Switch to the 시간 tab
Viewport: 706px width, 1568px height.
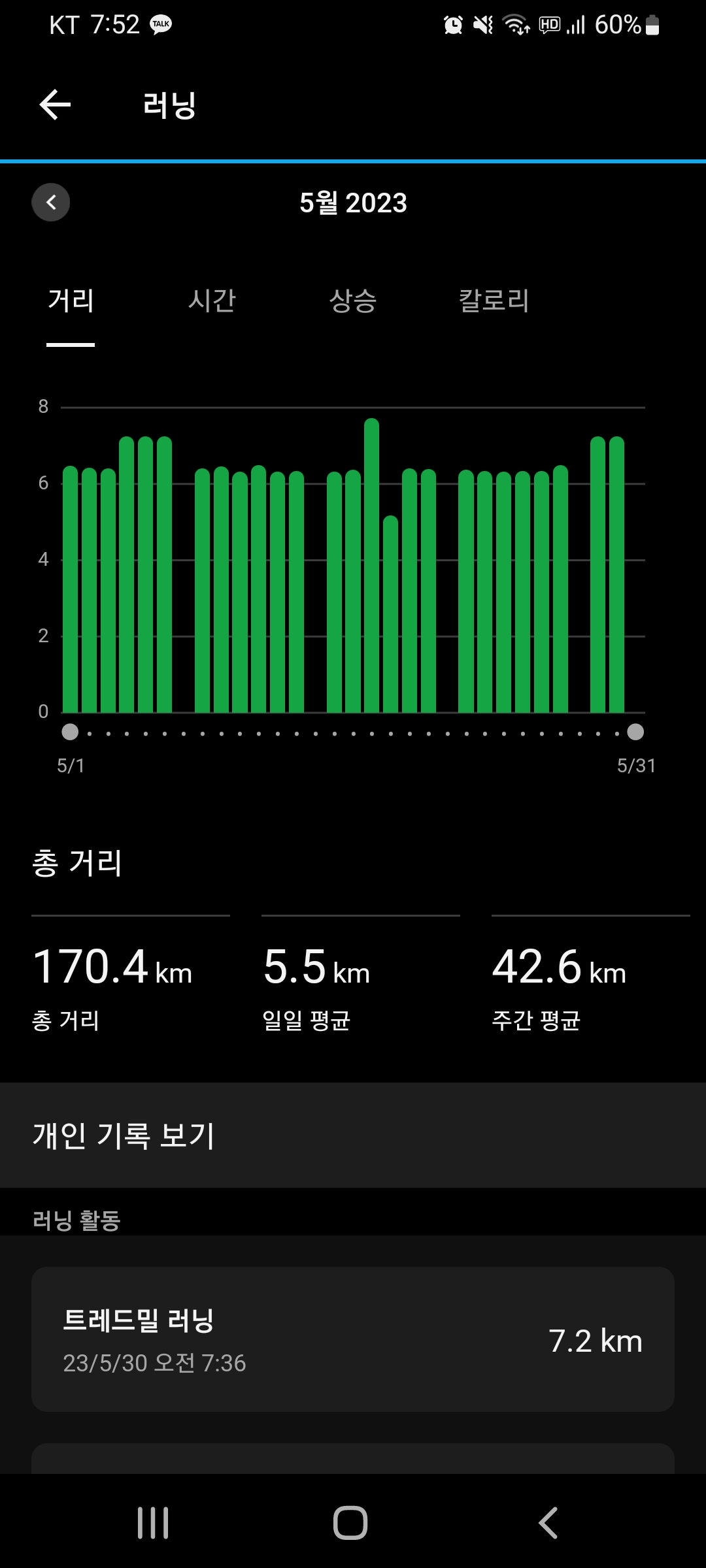212,301
